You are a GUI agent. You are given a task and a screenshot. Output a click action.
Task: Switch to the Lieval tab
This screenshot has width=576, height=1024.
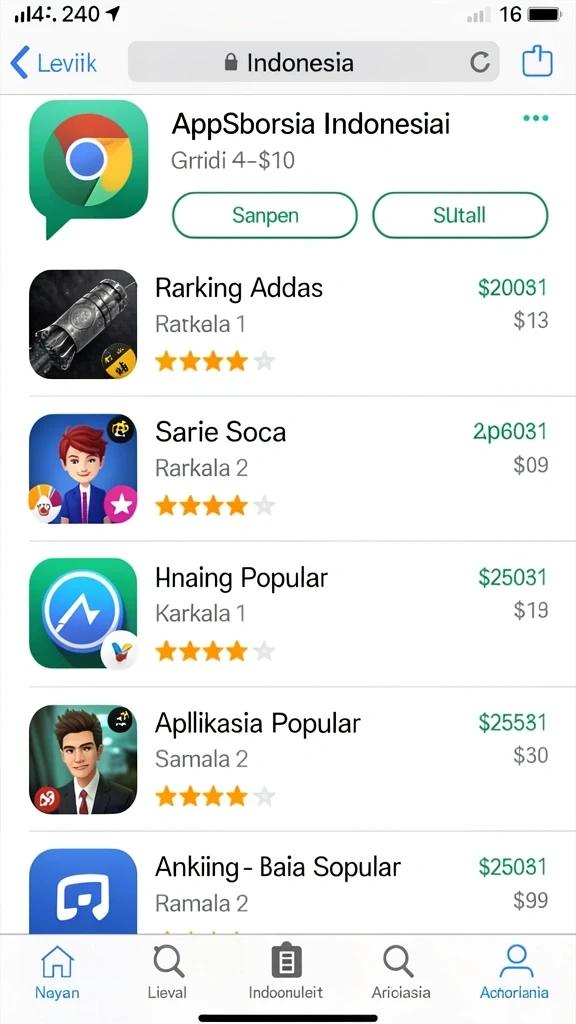pos(167,973)
